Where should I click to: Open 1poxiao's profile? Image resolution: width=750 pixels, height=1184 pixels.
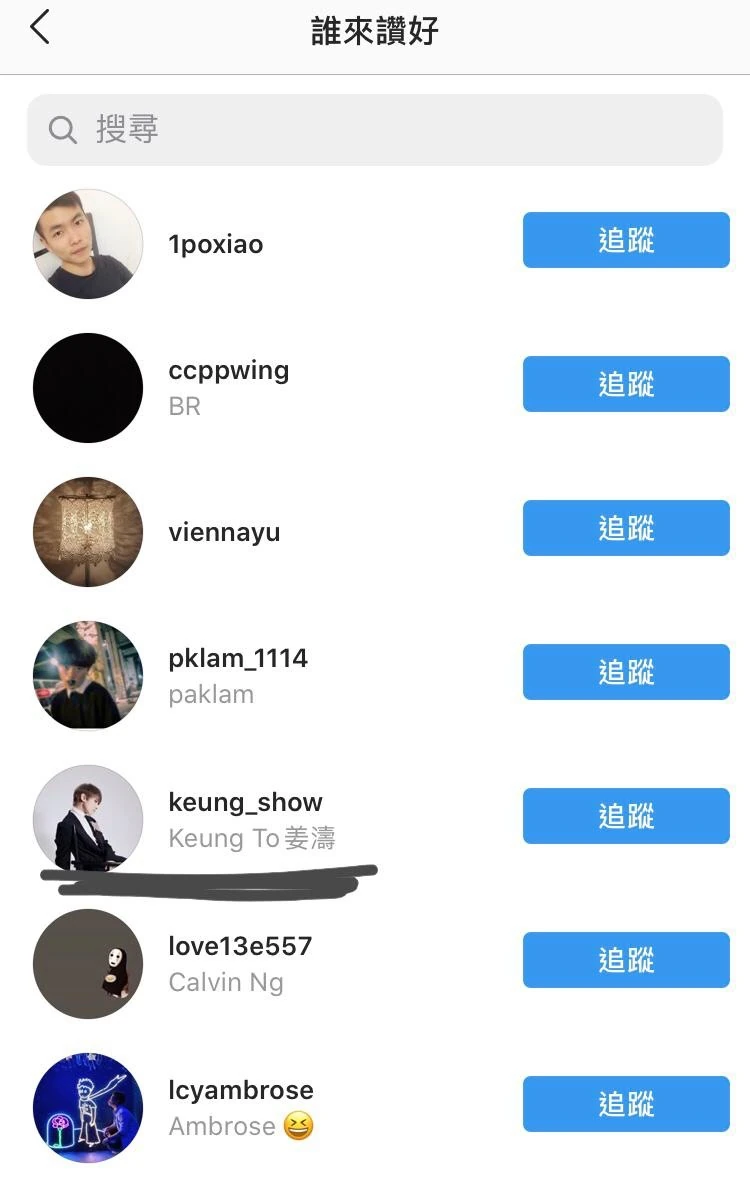215,244
